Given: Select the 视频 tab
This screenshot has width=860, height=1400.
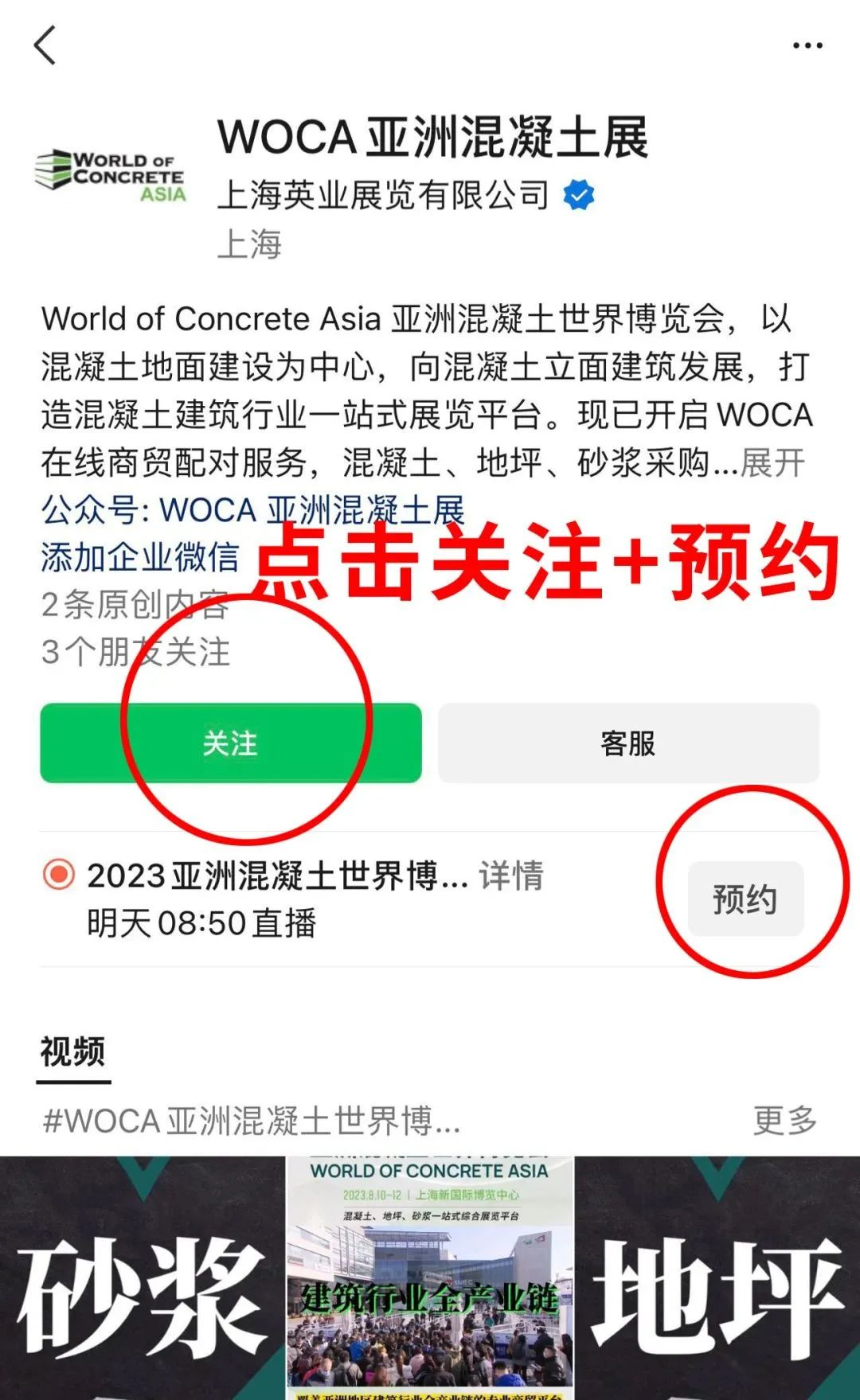Looking at the screenshot, I should click(73, 1052).
